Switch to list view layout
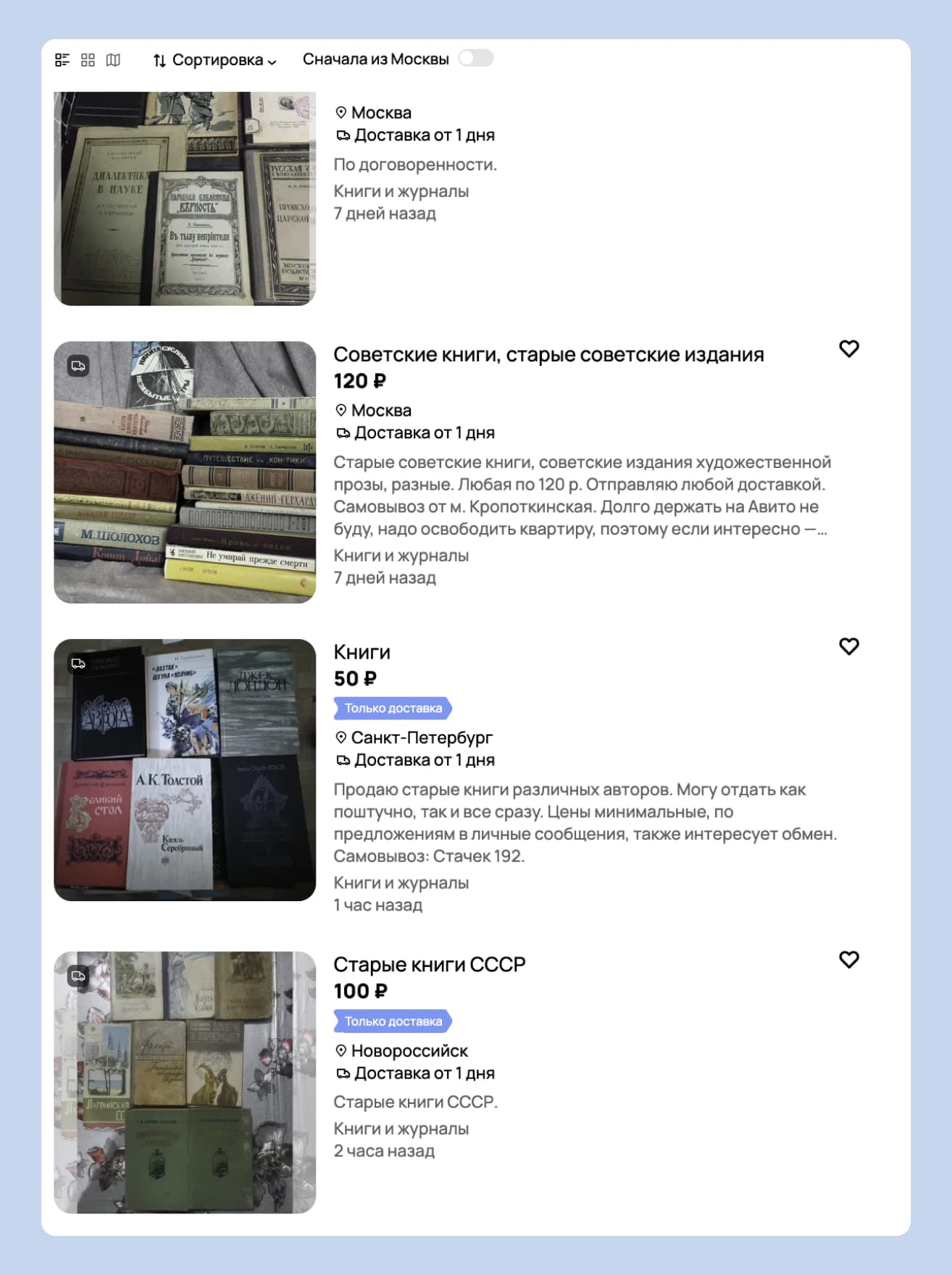 click(62, 60)
